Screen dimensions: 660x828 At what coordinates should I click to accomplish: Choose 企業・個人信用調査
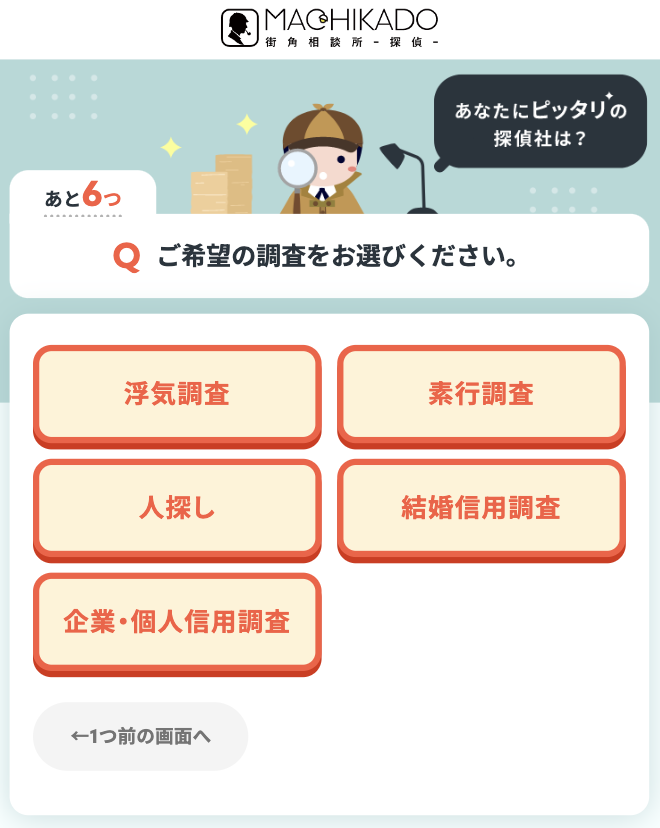[x=177, y=622]
